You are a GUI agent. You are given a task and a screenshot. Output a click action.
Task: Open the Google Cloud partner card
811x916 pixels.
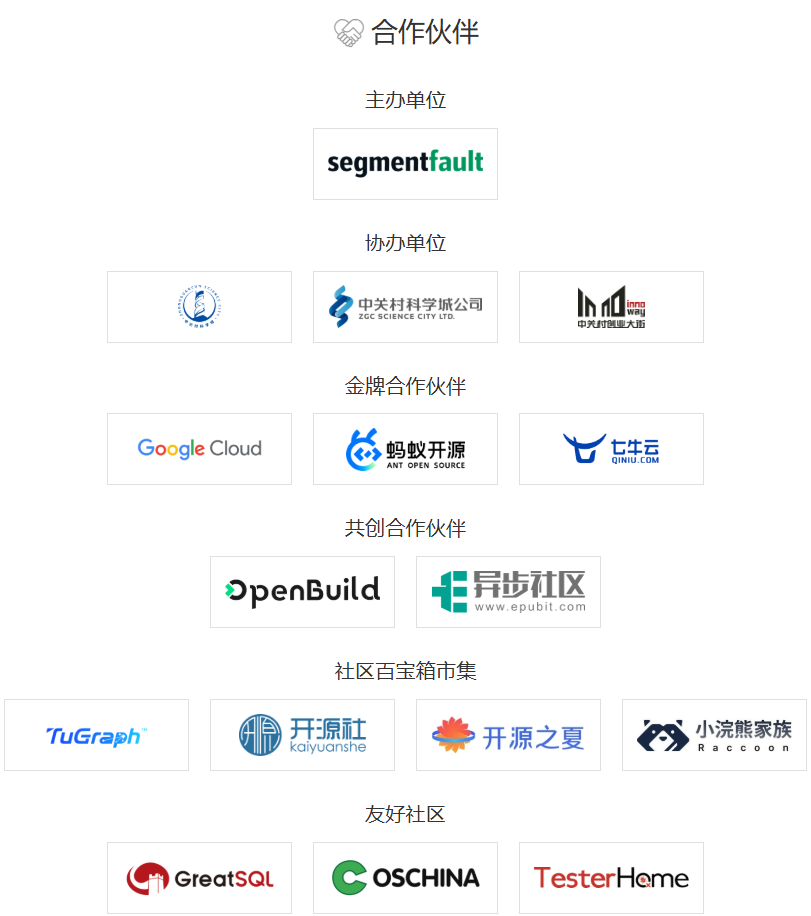[x=199, y=449]
